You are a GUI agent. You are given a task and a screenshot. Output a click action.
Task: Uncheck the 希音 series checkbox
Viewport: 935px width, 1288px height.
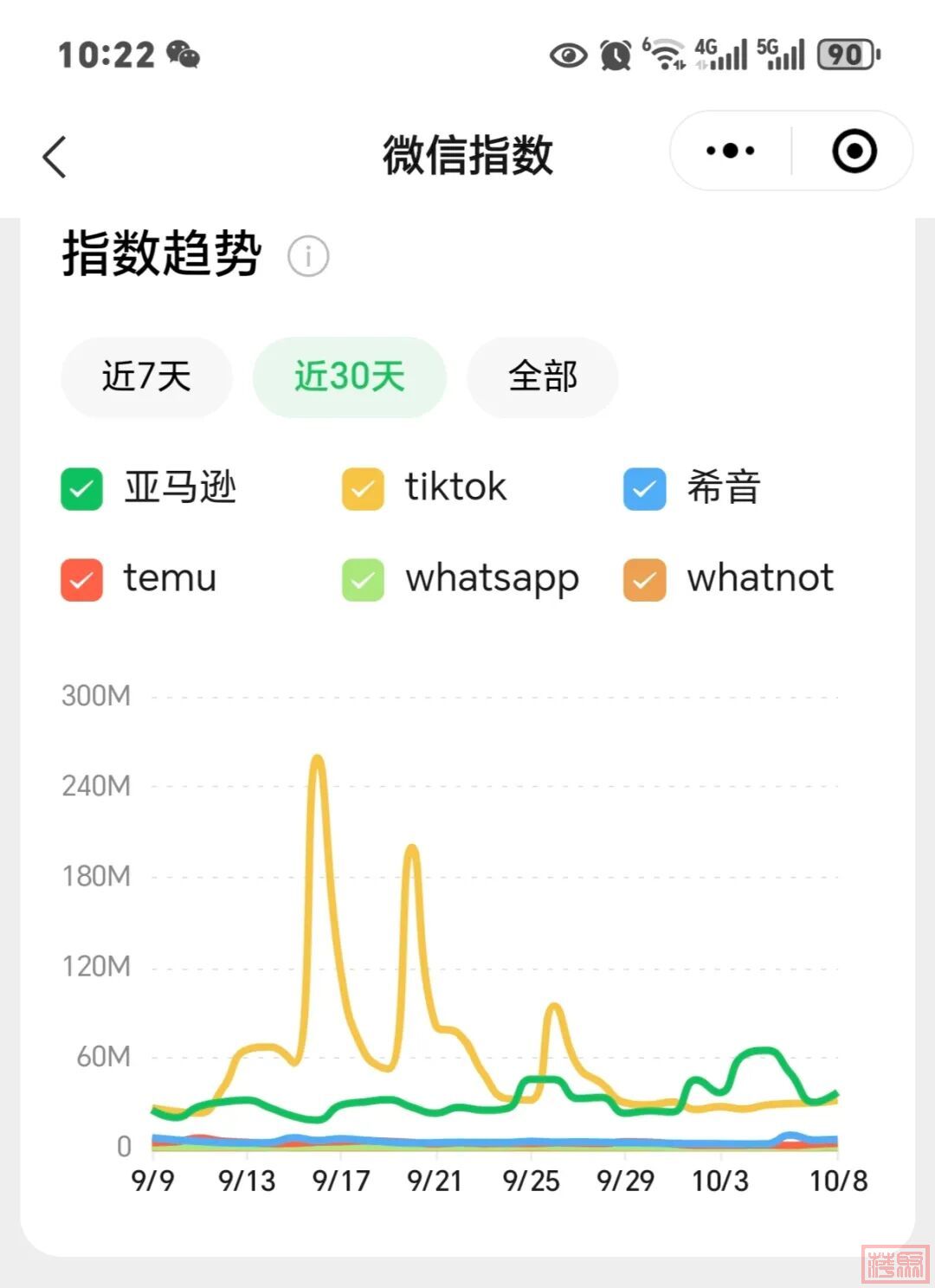(644, 489)
